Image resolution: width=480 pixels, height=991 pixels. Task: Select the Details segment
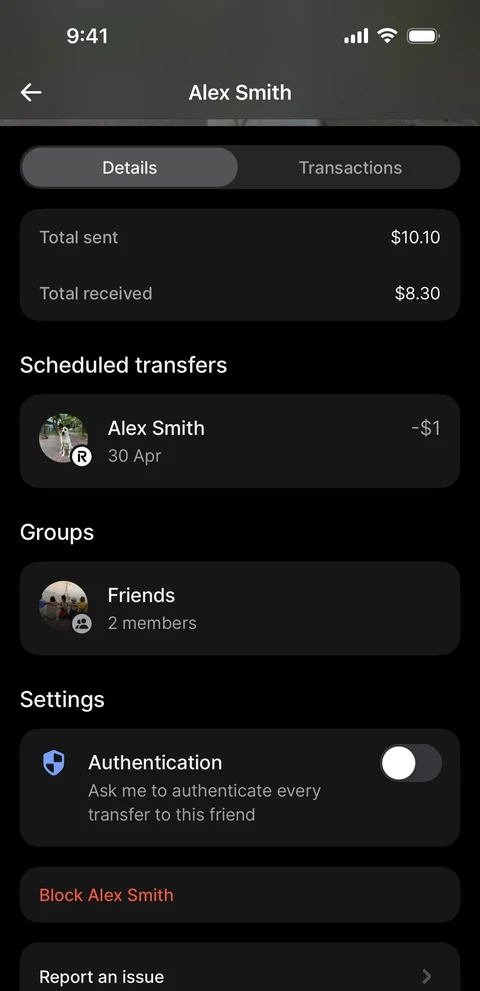(x=130, y=167)
